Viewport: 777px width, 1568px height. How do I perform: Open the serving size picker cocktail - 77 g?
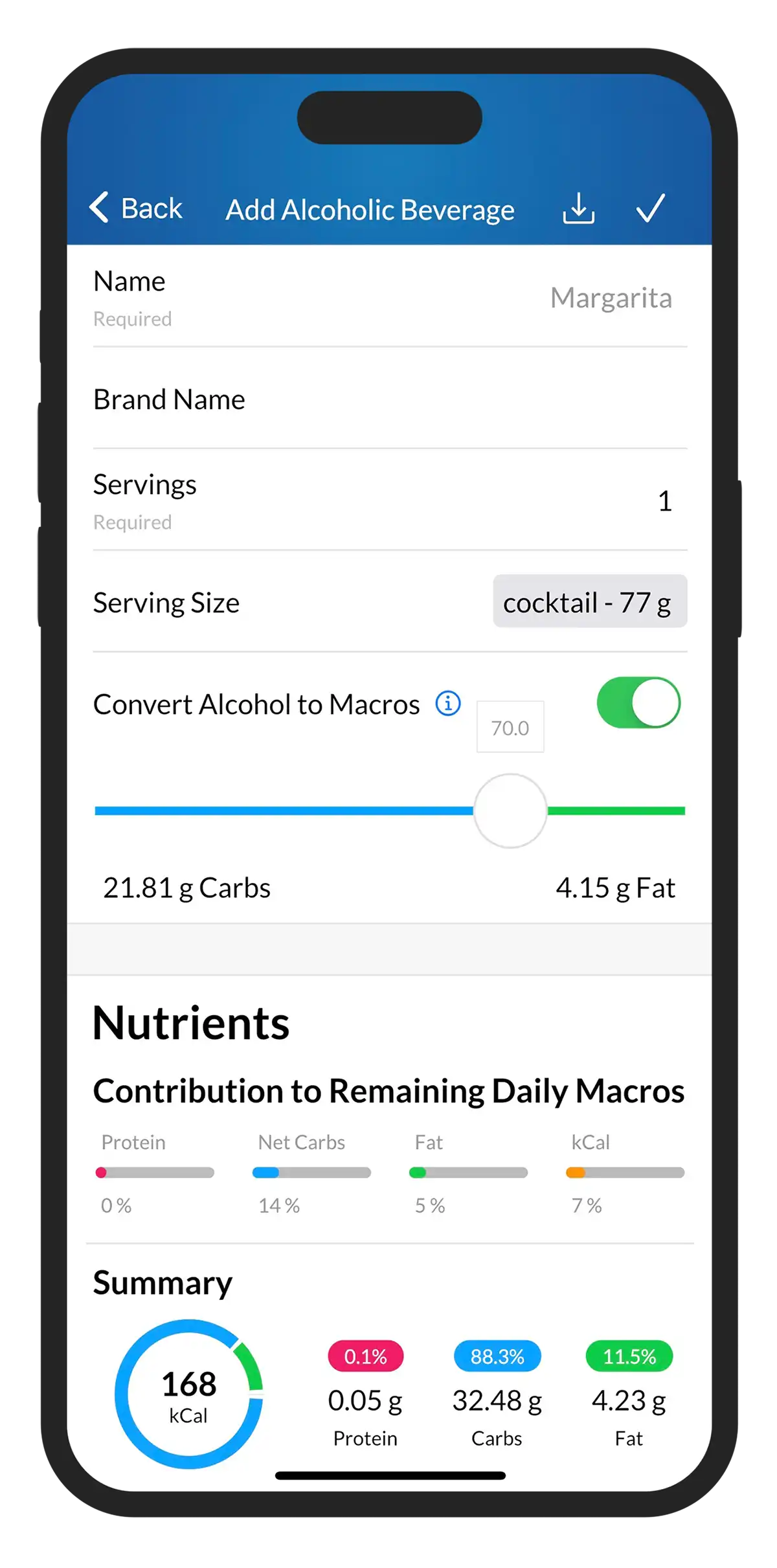coord(590,601)
